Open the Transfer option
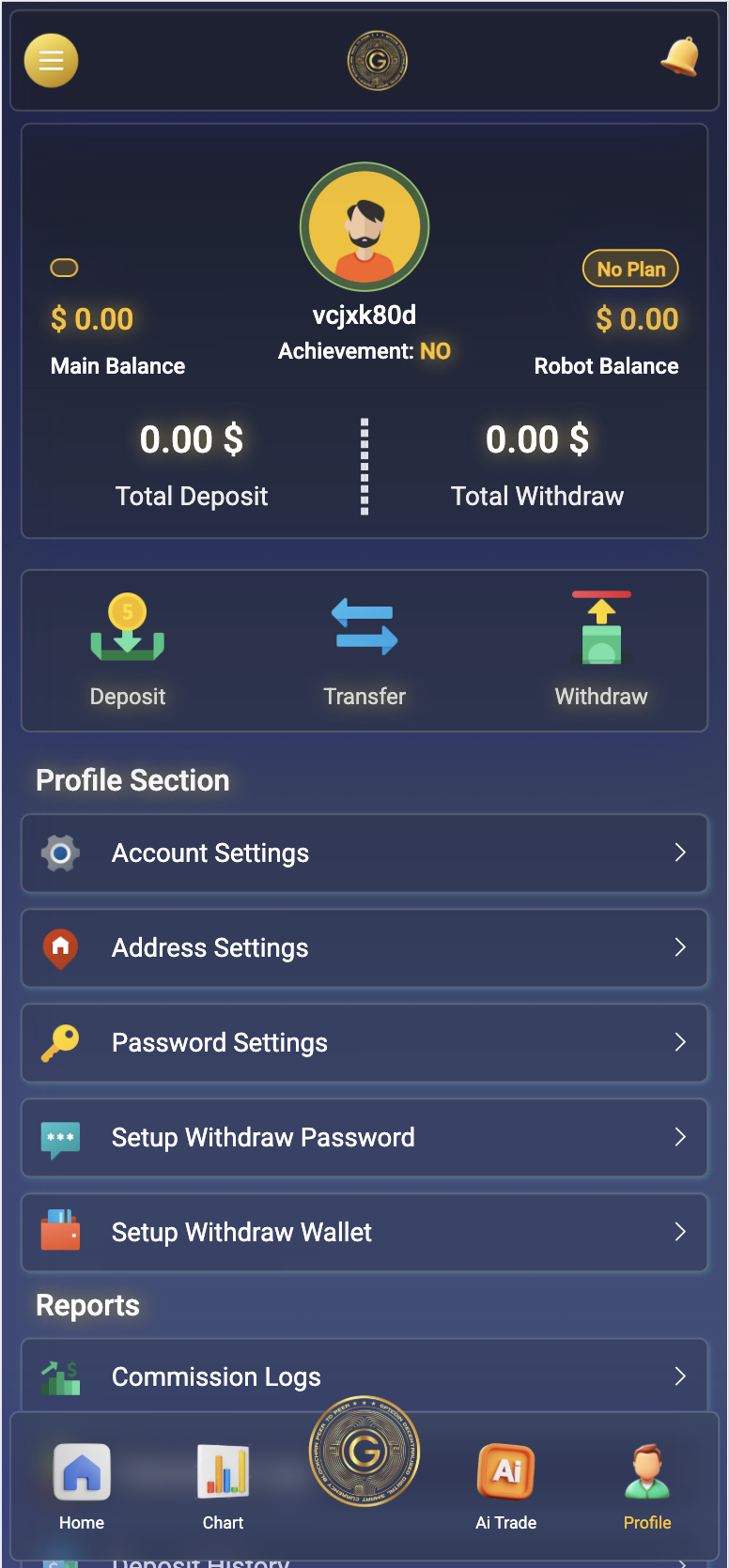 [x=364, y=650]
